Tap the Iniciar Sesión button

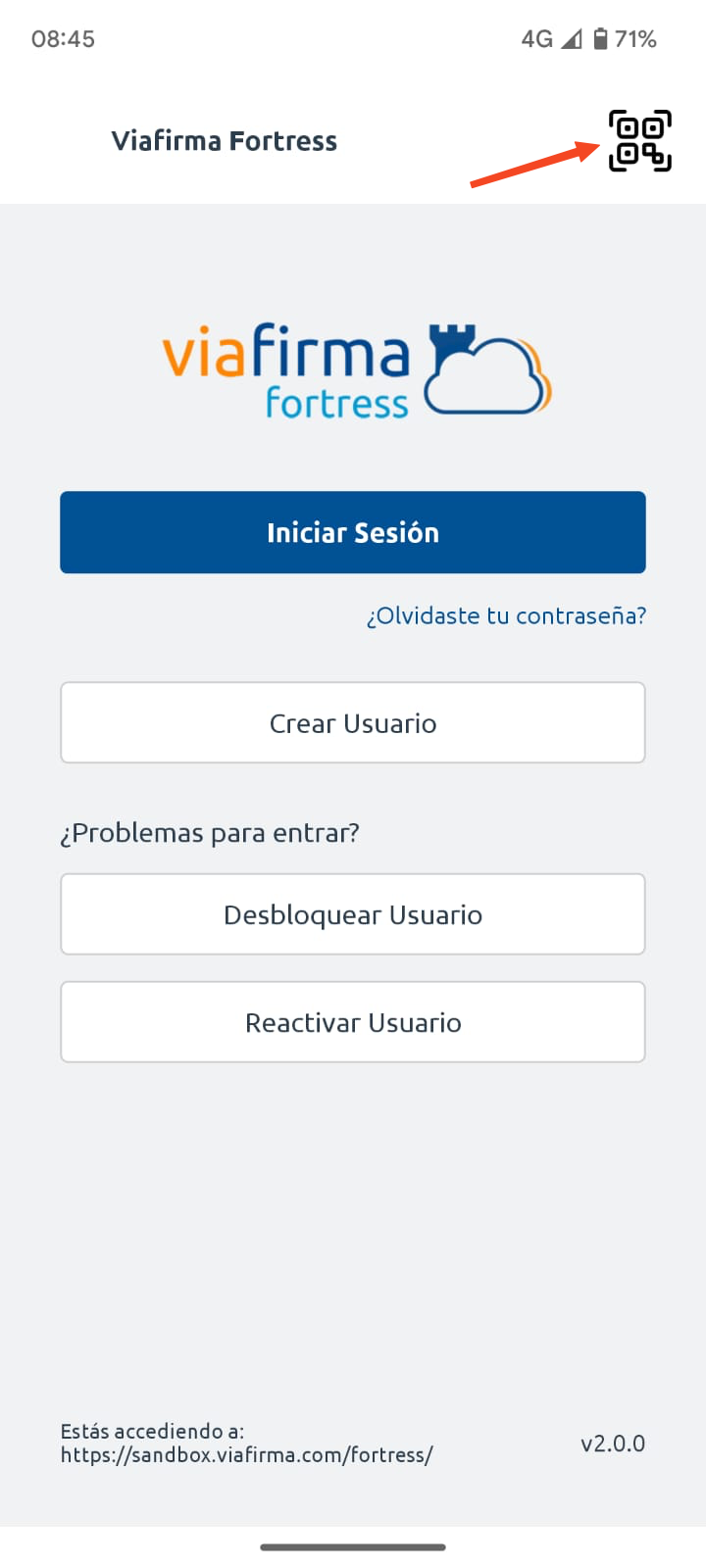pos(353,532)
